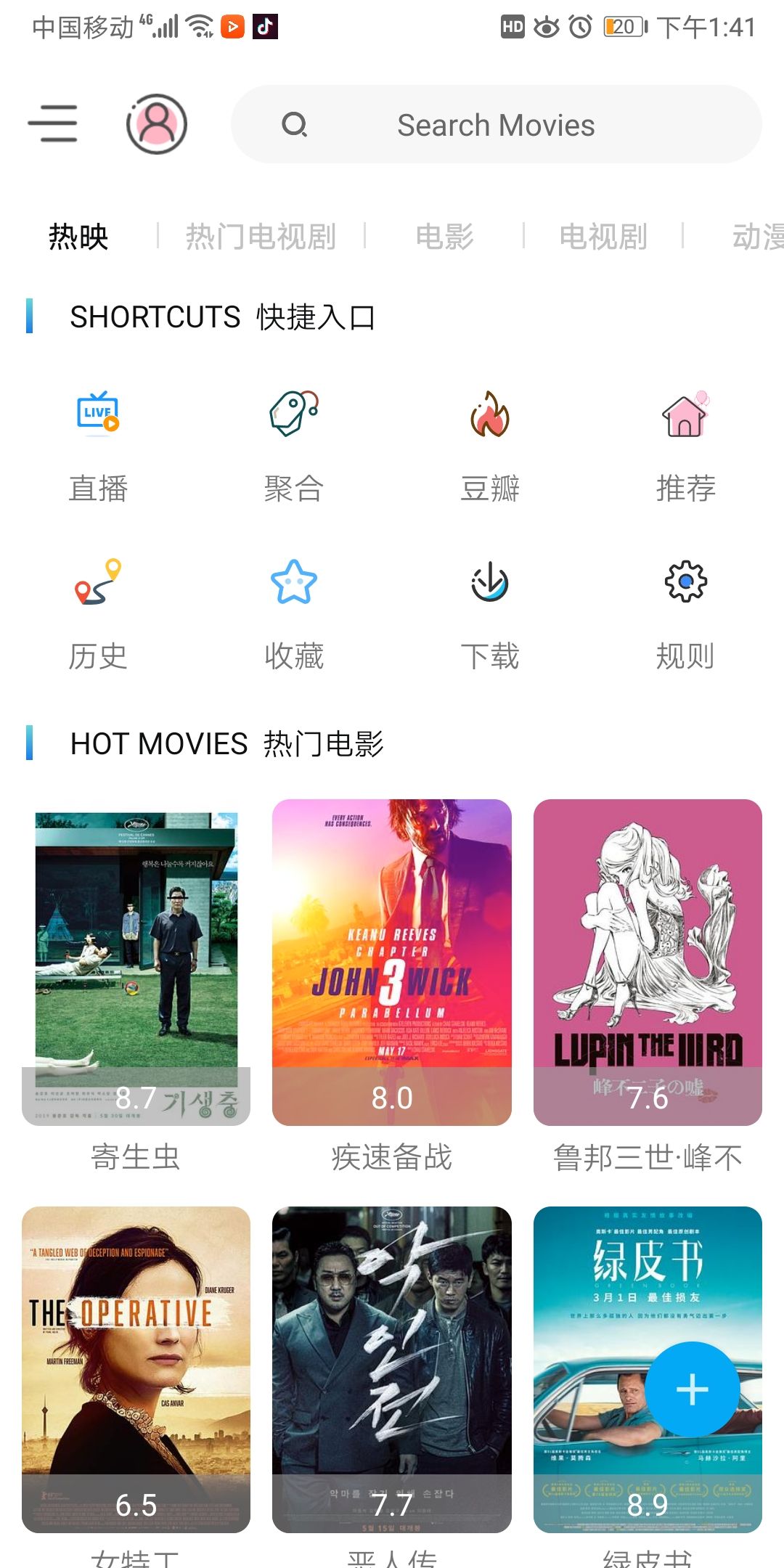
Task: Open the 直播 live shortcut
Action: [98, 444]
